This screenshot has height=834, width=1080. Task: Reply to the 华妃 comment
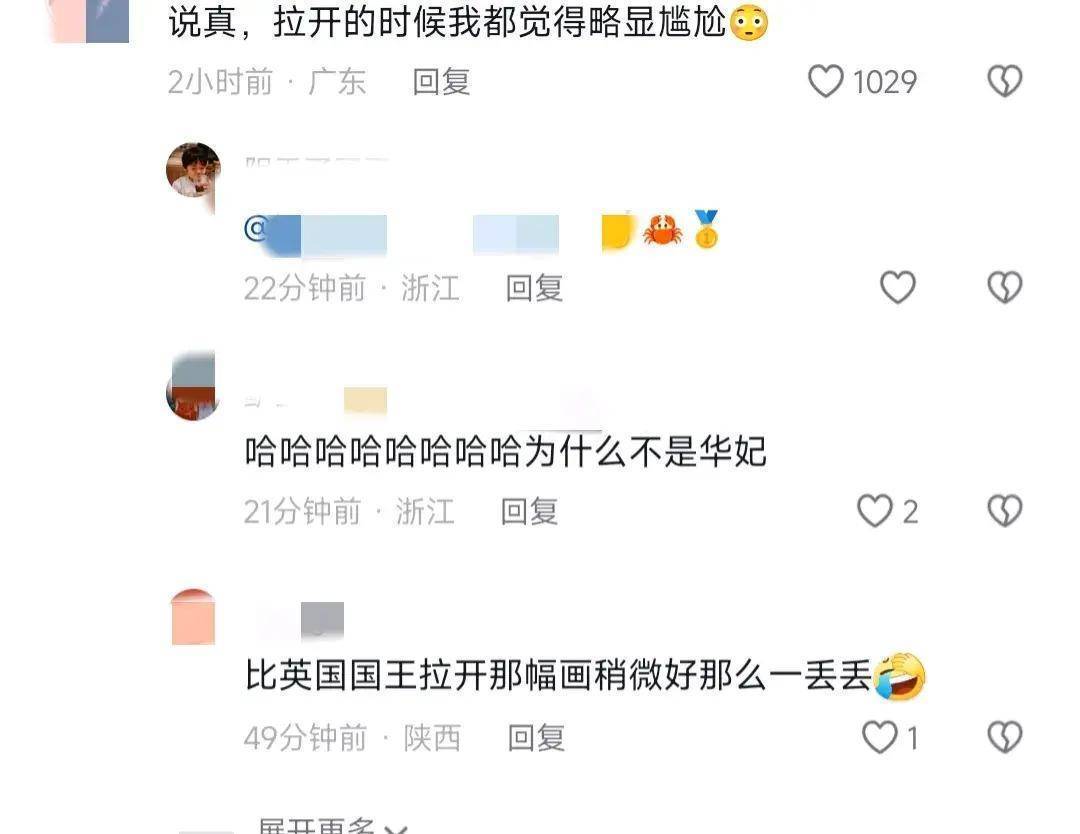pyautogui.click(x=529, y=511)
